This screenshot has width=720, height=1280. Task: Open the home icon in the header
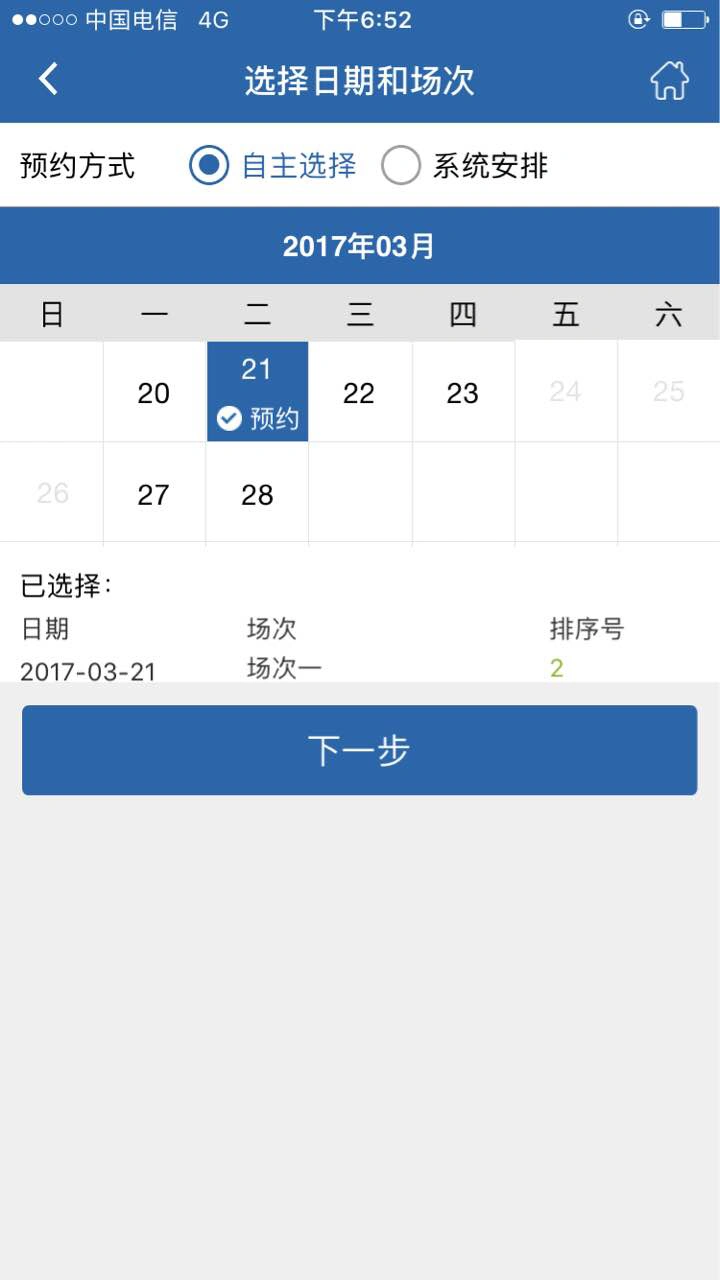[x=669, y=80]
